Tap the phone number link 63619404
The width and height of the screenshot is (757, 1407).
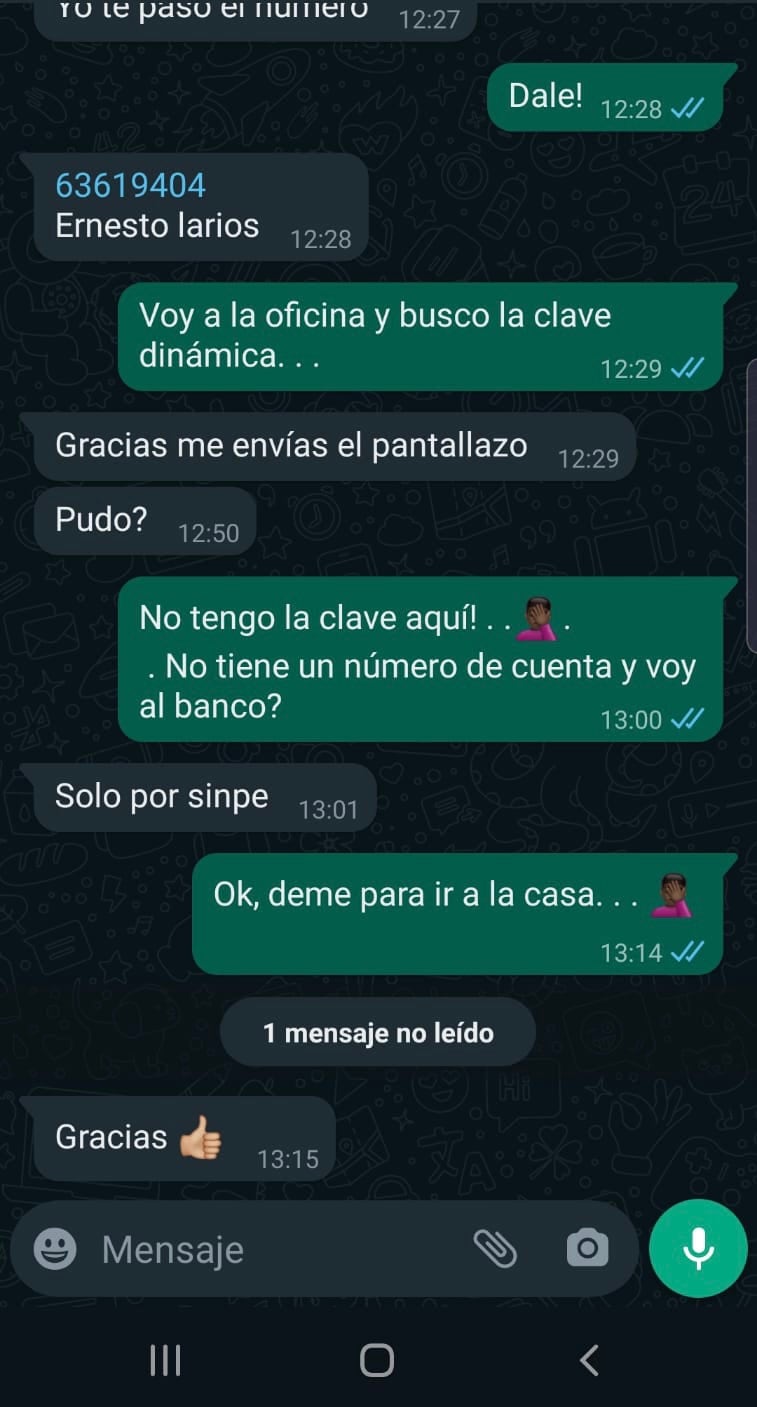tap(131, 186)
